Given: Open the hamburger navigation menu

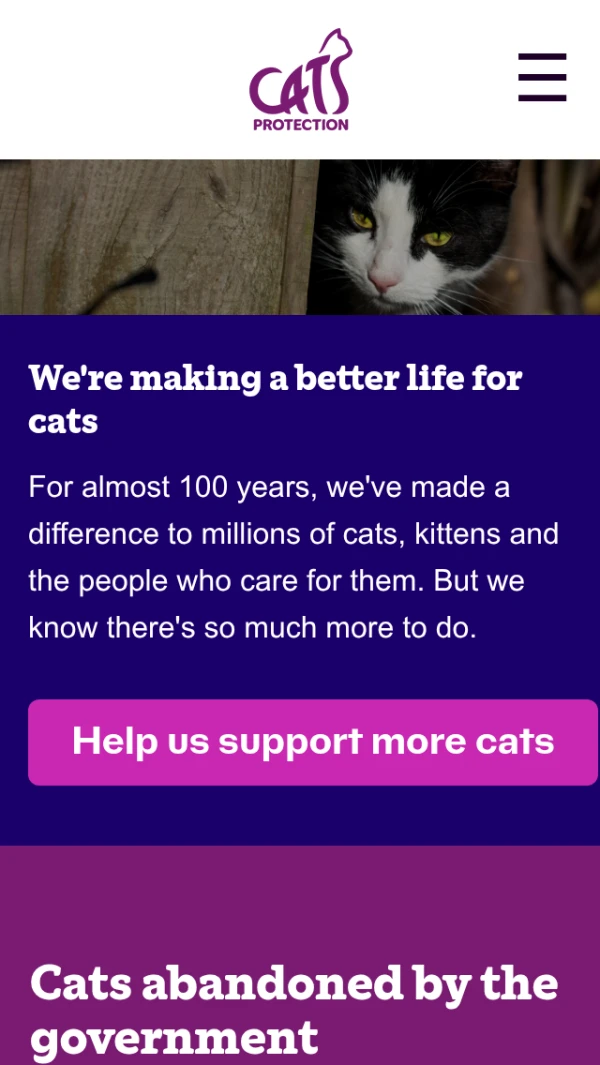Looking at the screenshot, I should pos(542,78).
